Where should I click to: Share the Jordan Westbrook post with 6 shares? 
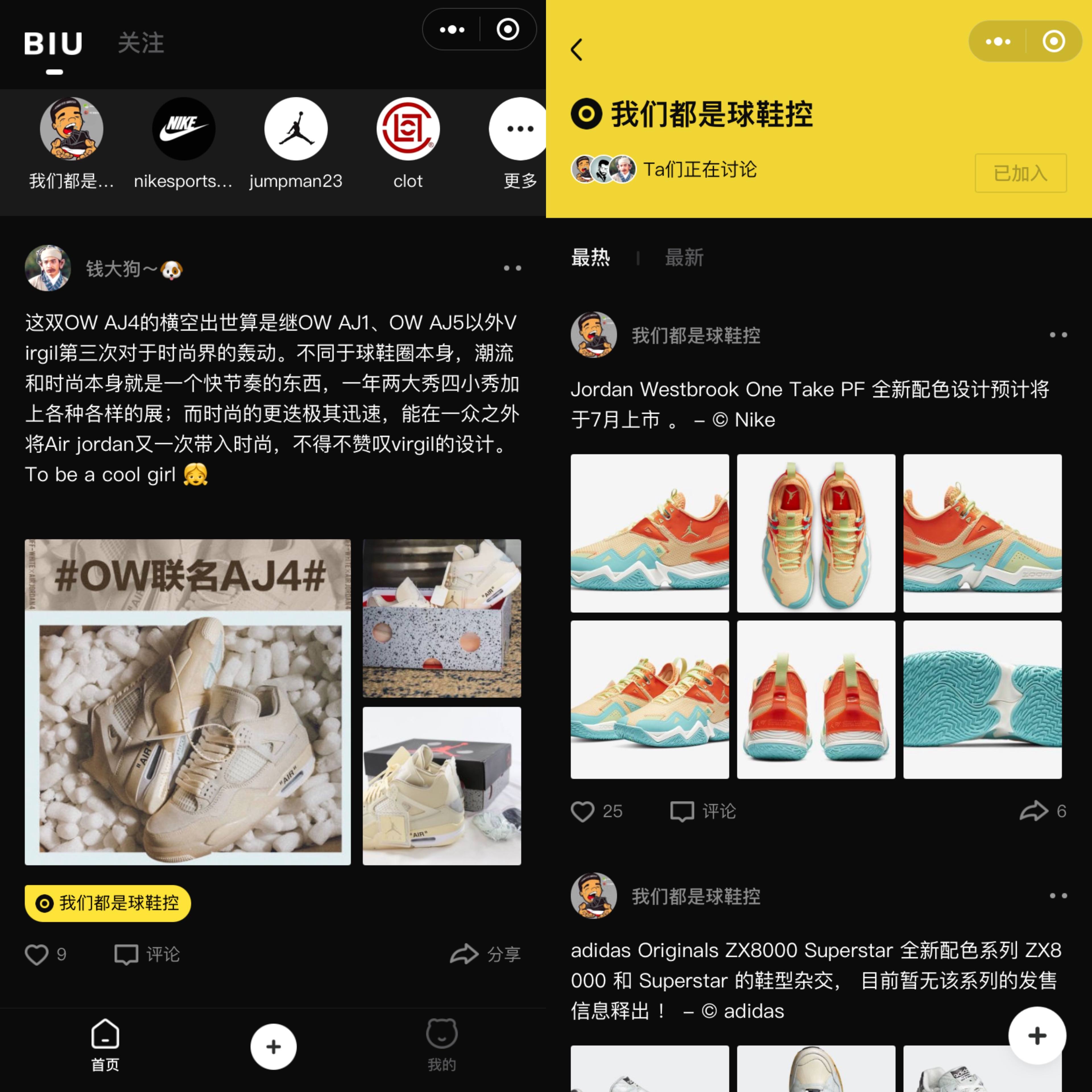[1034, 812]
